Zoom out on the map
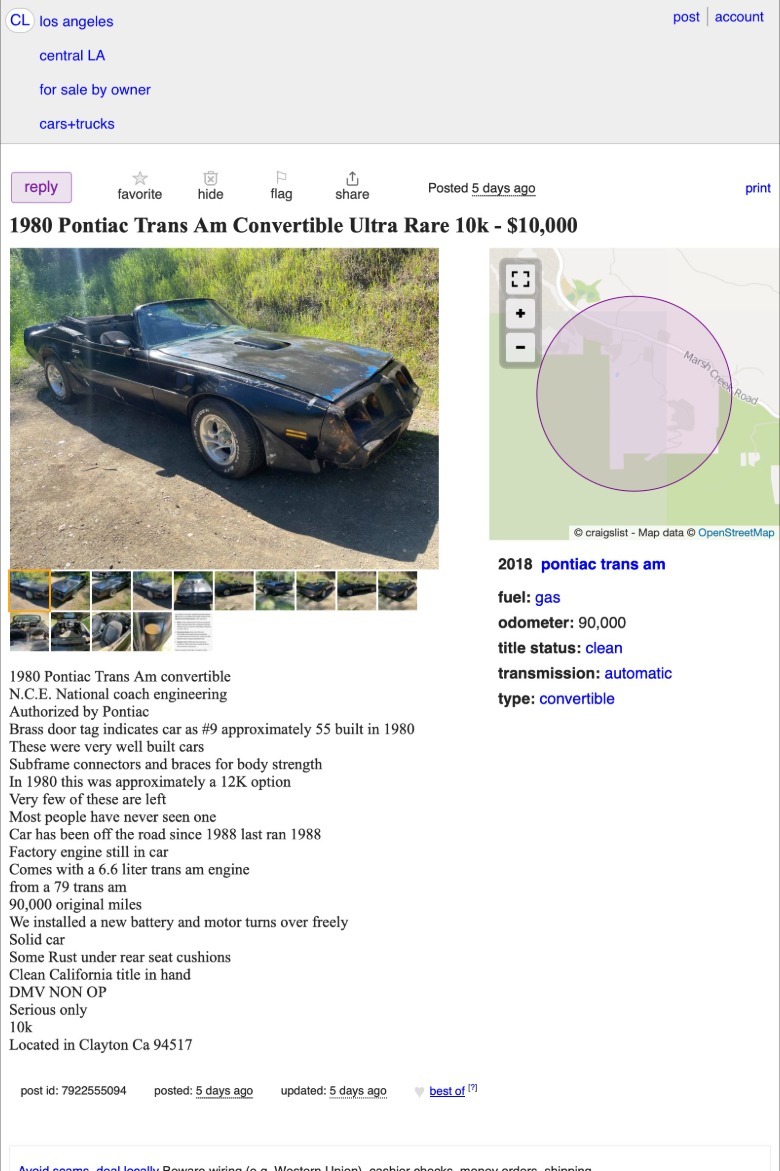The image size is (780, 1171). (x=520, y=348)
